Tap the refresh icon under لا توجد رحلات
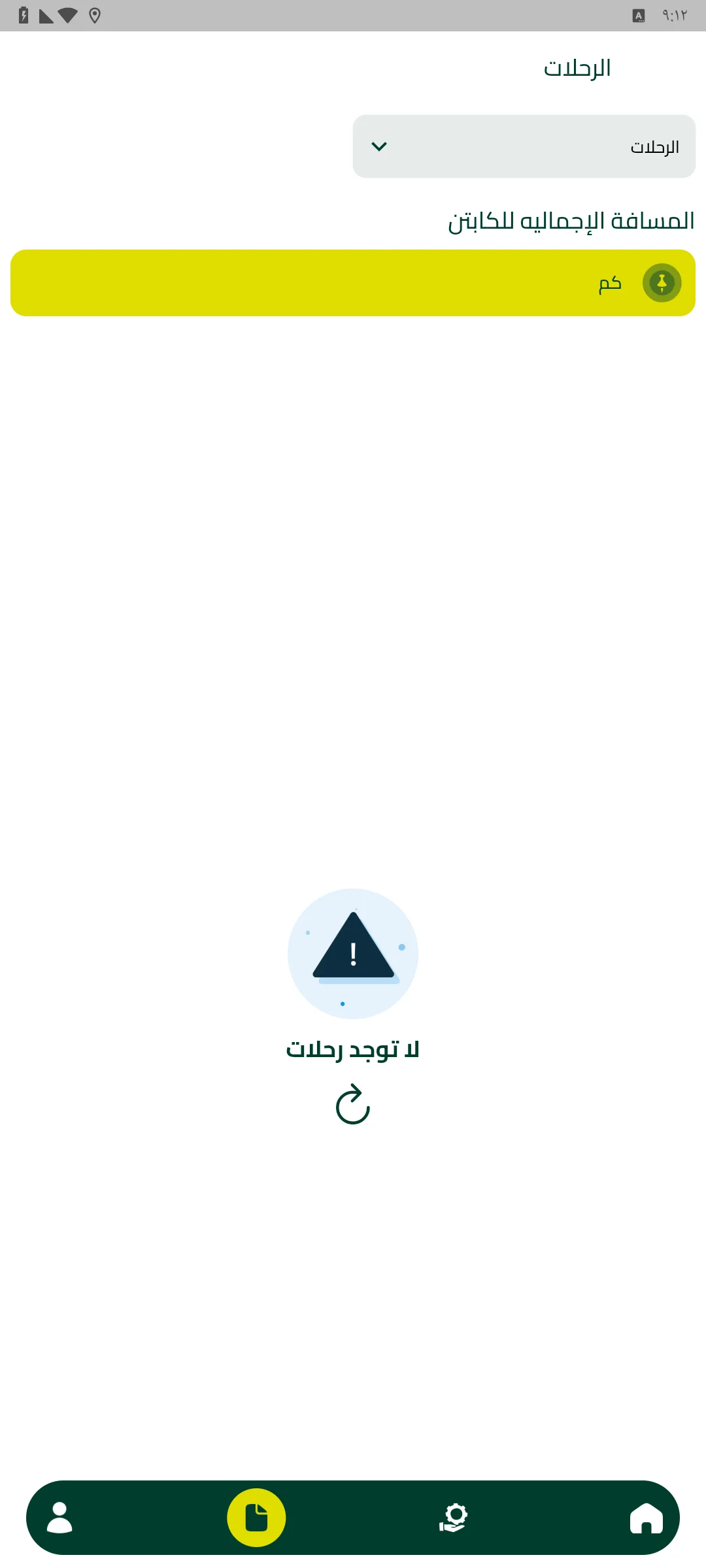706x1568 pixels. tap(353, 1105)
